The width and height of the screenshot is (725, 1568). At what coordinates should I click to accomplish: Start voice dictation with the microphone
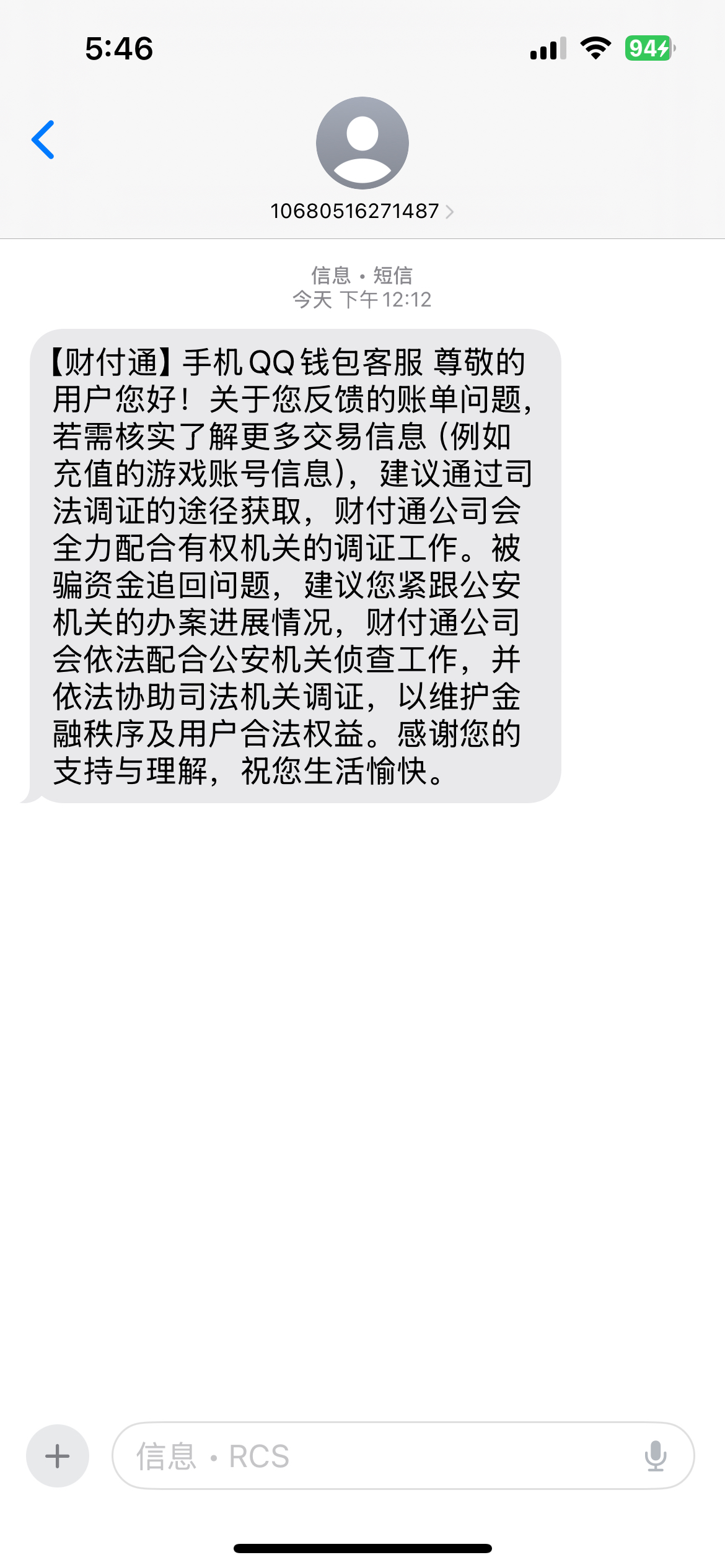click(x=655, y=1456)
